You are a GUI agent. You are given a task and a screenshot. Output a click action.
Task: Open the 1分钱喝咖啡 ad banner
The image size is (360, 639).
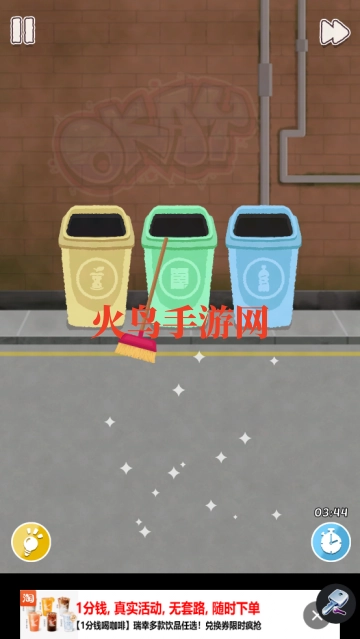171,615
